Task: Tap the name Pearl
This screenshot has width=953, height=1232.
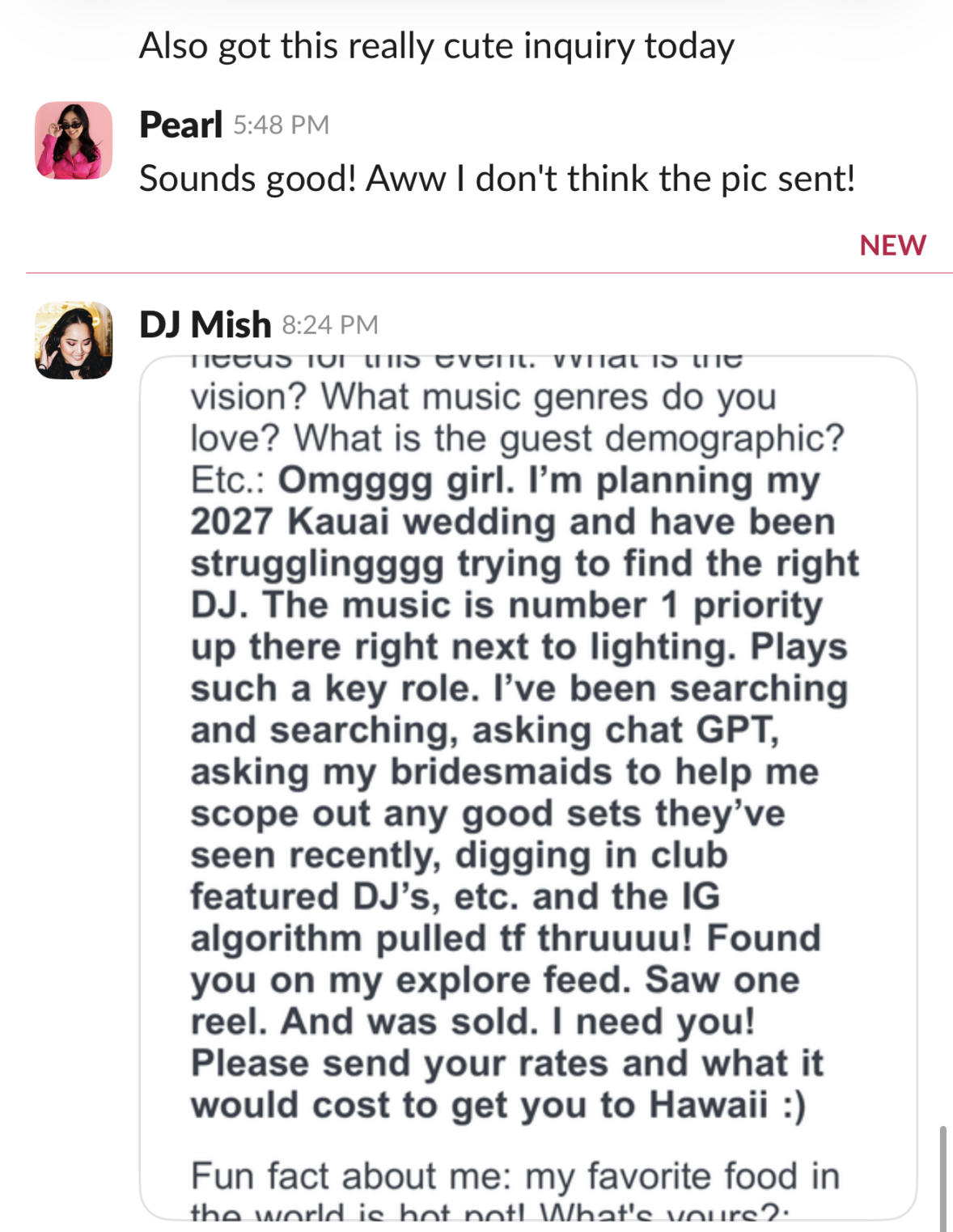Action: (180, 125)
